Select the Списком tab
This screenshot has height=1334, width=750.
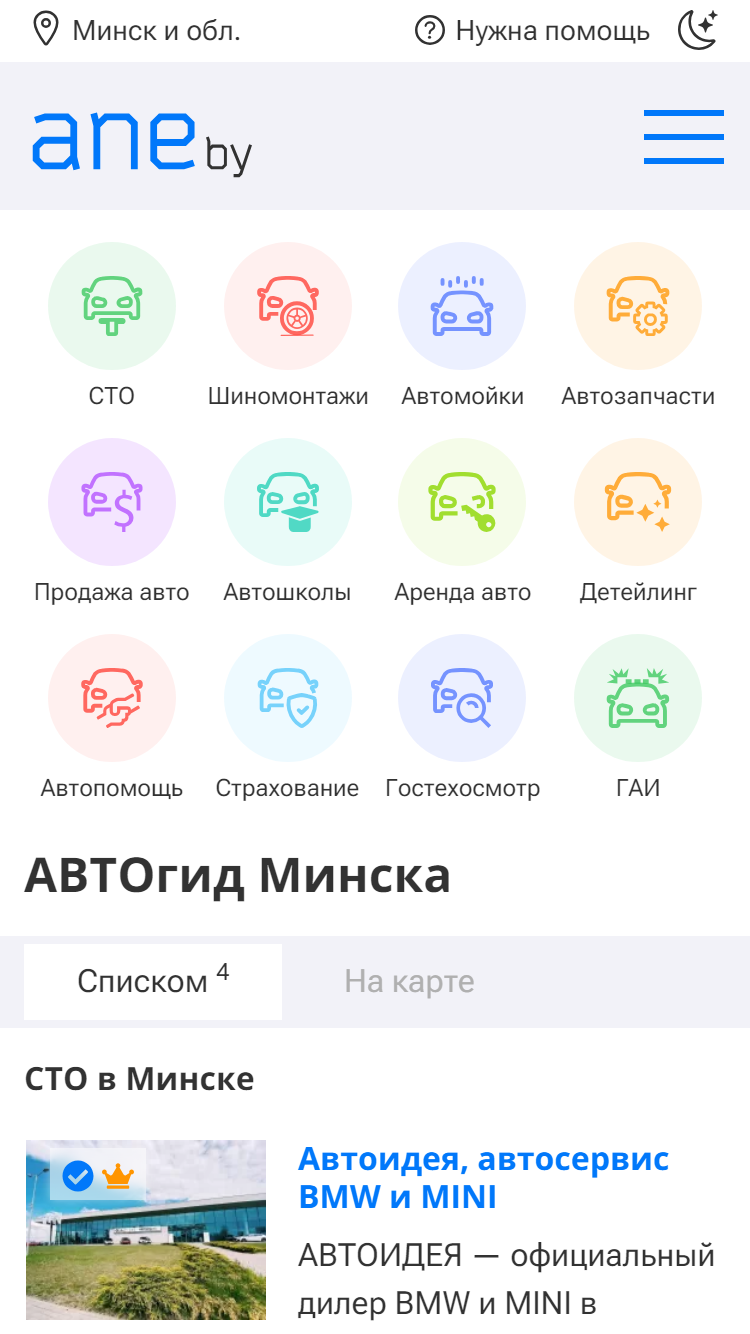pos(153,982)
